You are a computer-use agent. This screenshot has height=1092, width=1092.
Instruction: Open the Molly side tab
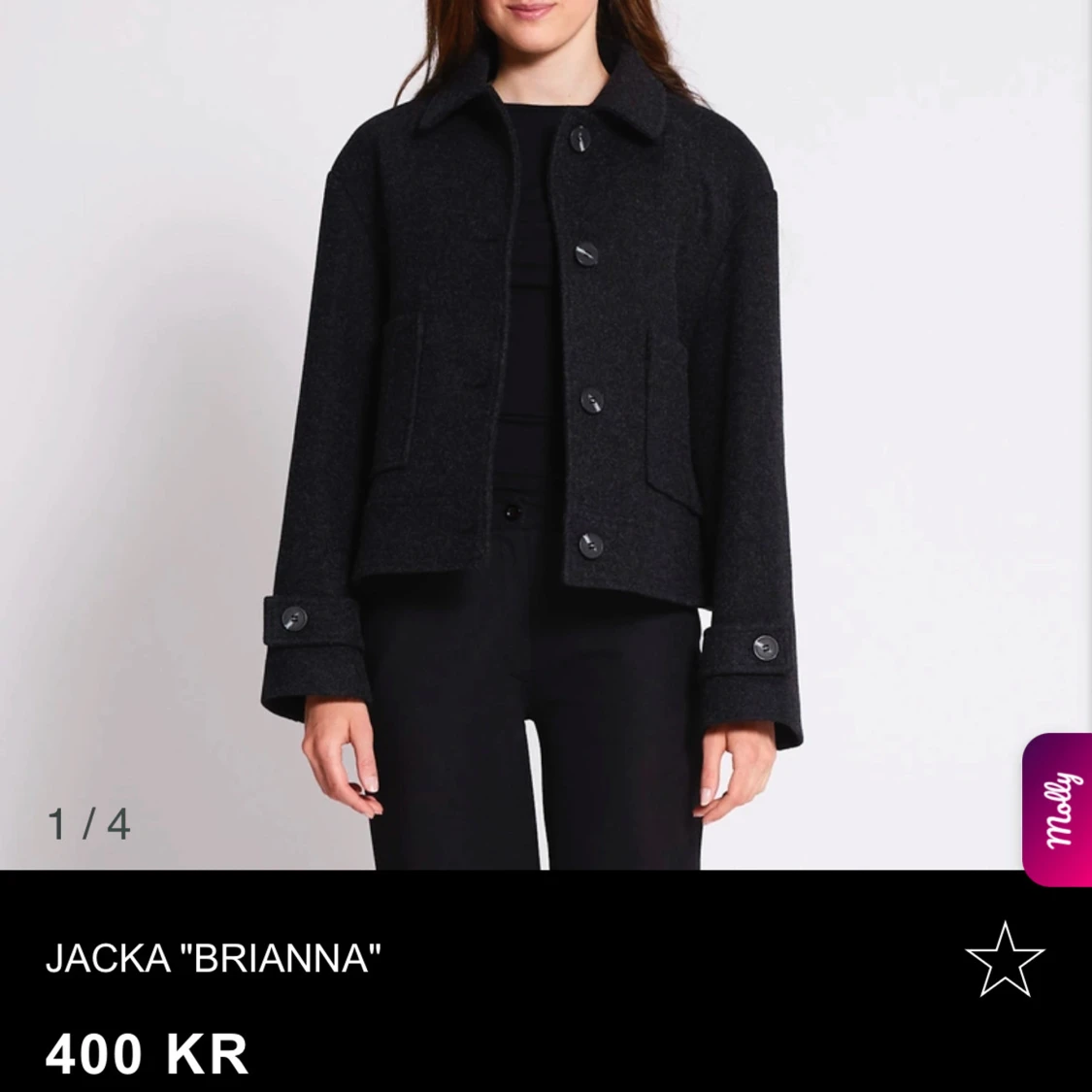click(x=1057, y=810)
